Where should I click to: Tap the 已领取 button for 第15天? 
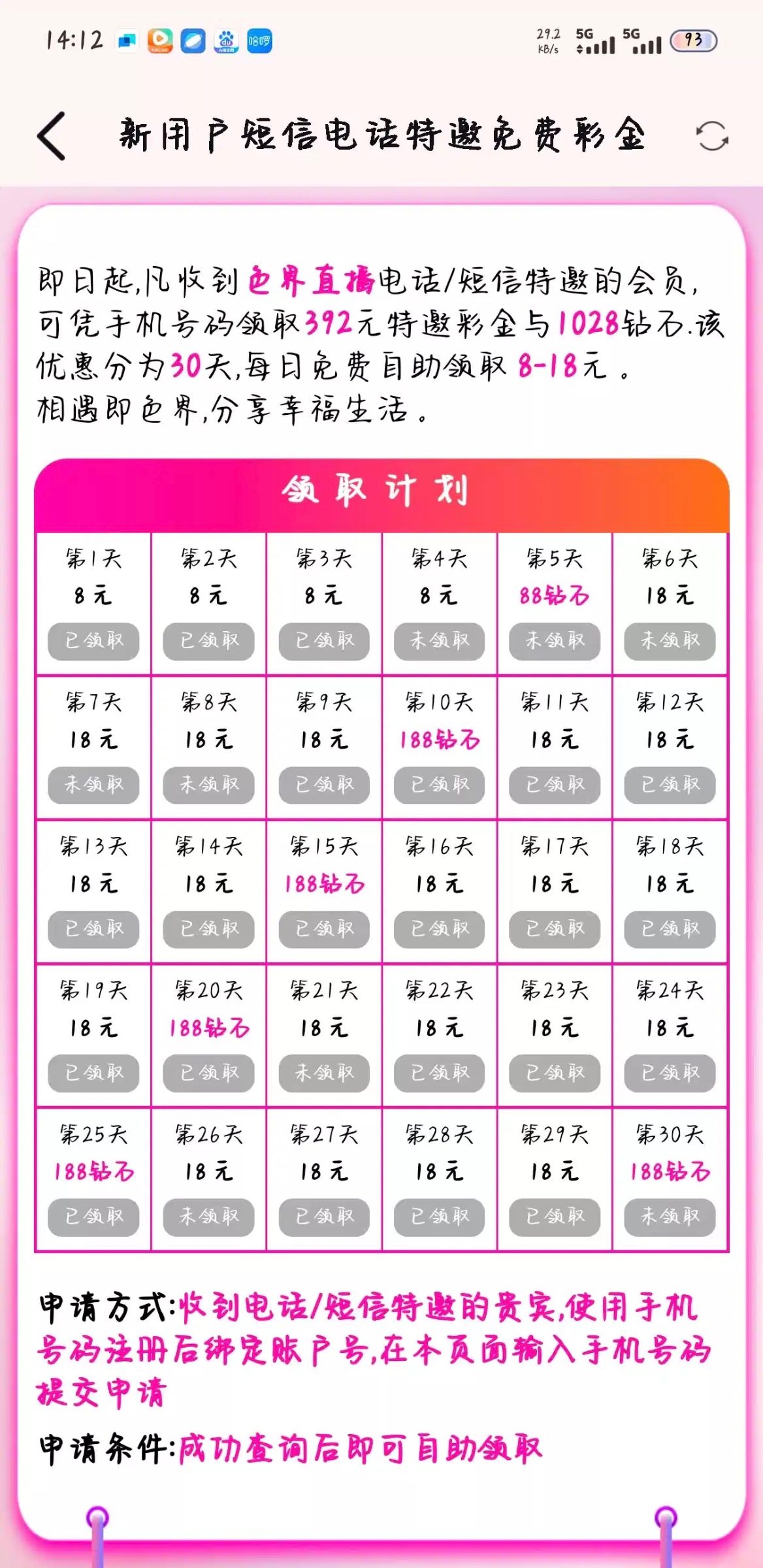pyautogui.click(x=324, y=929)
